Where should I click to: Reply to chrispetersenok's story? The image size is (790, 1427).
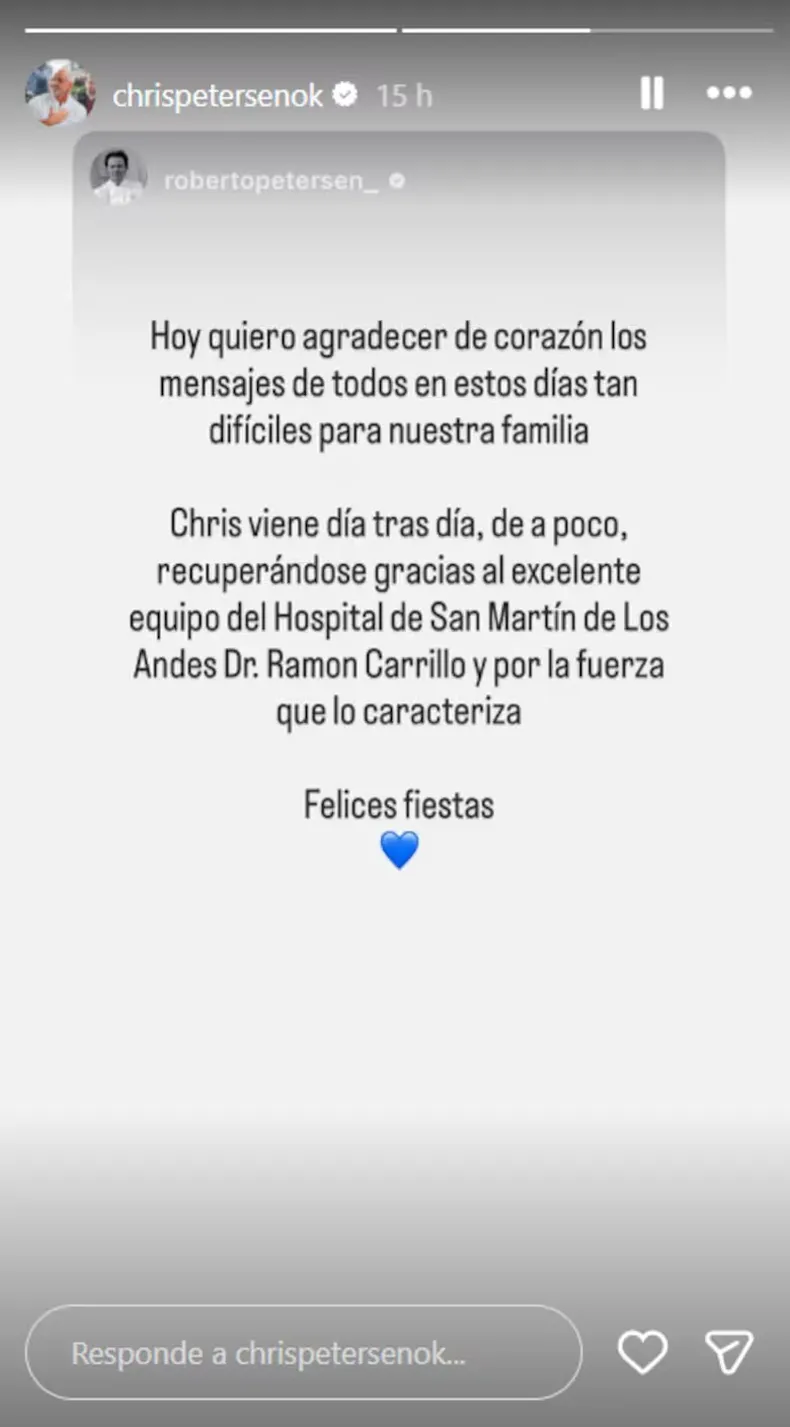click(303, 1353)
